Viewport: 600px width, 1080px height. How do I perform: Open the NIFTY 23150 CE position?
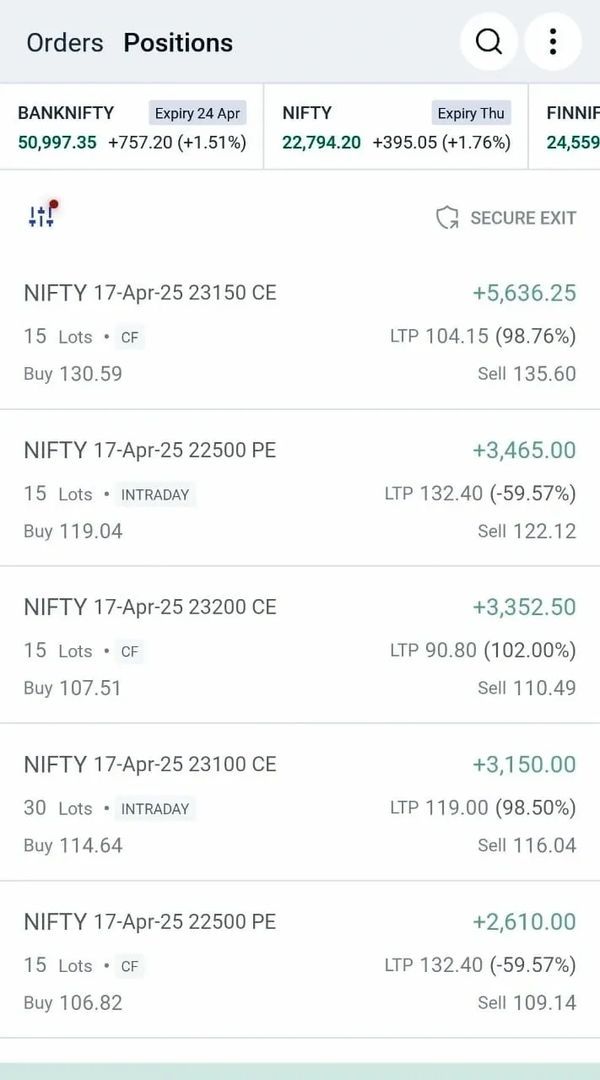coord(300,332)
